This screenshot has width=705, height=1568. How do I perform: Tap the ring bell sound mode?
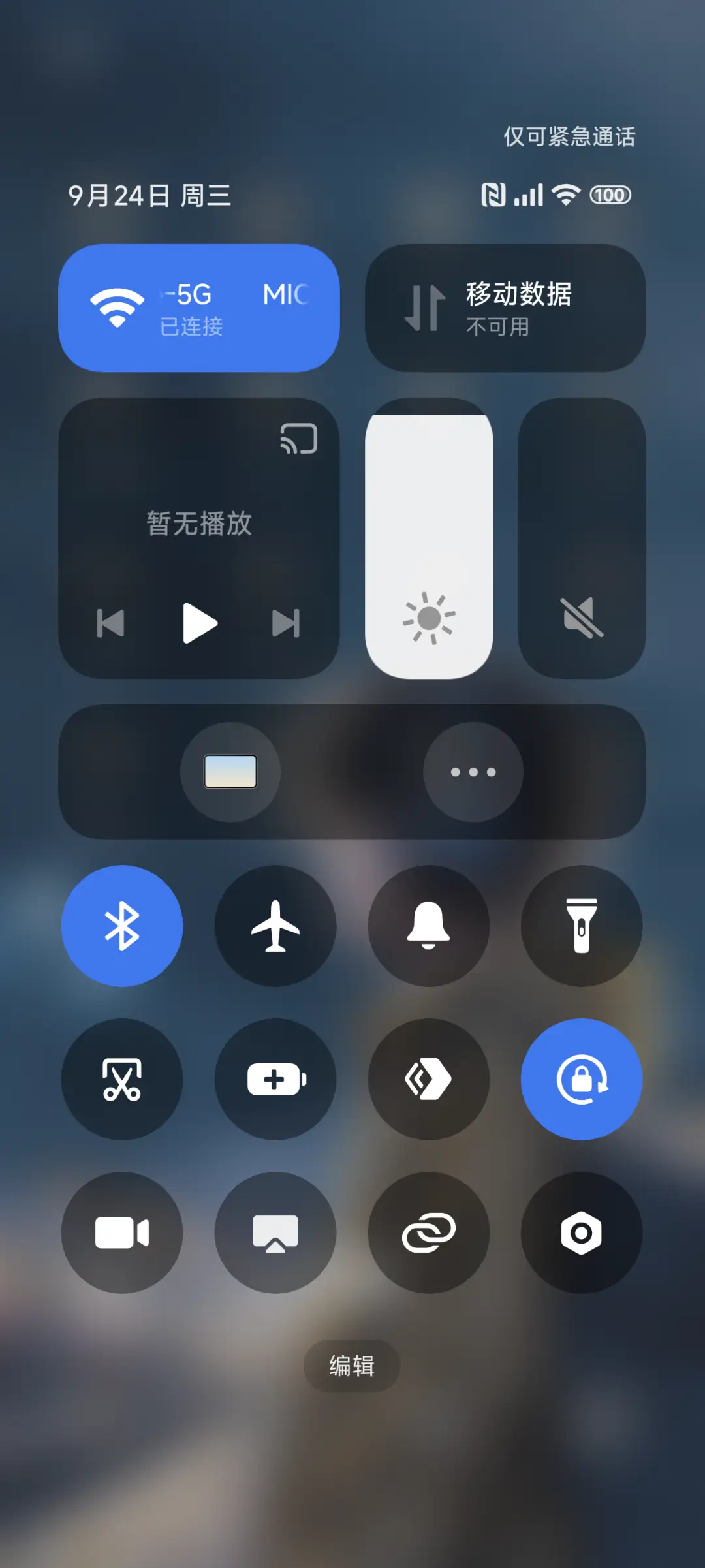click(x=429, y=926)
